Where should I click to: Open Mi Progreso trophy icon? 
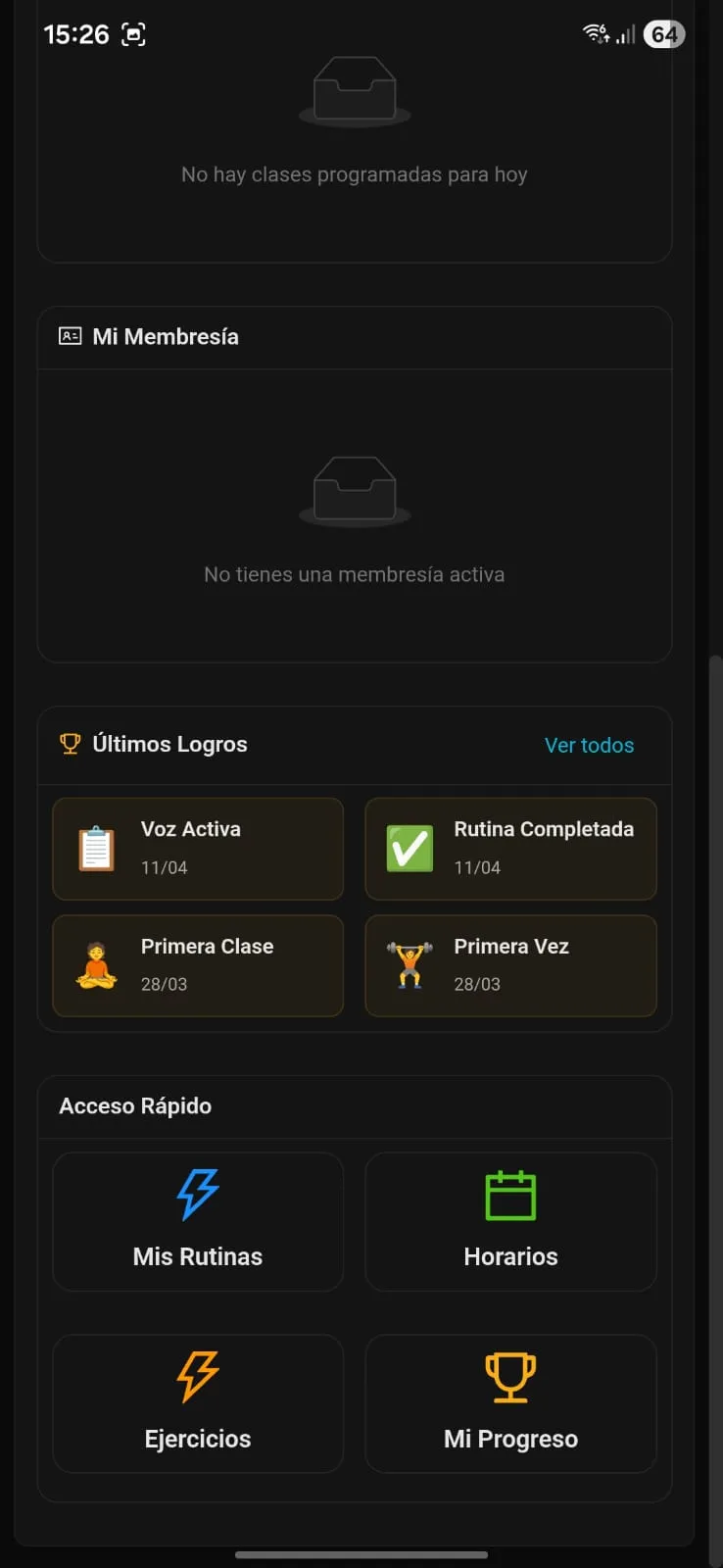510,1376
